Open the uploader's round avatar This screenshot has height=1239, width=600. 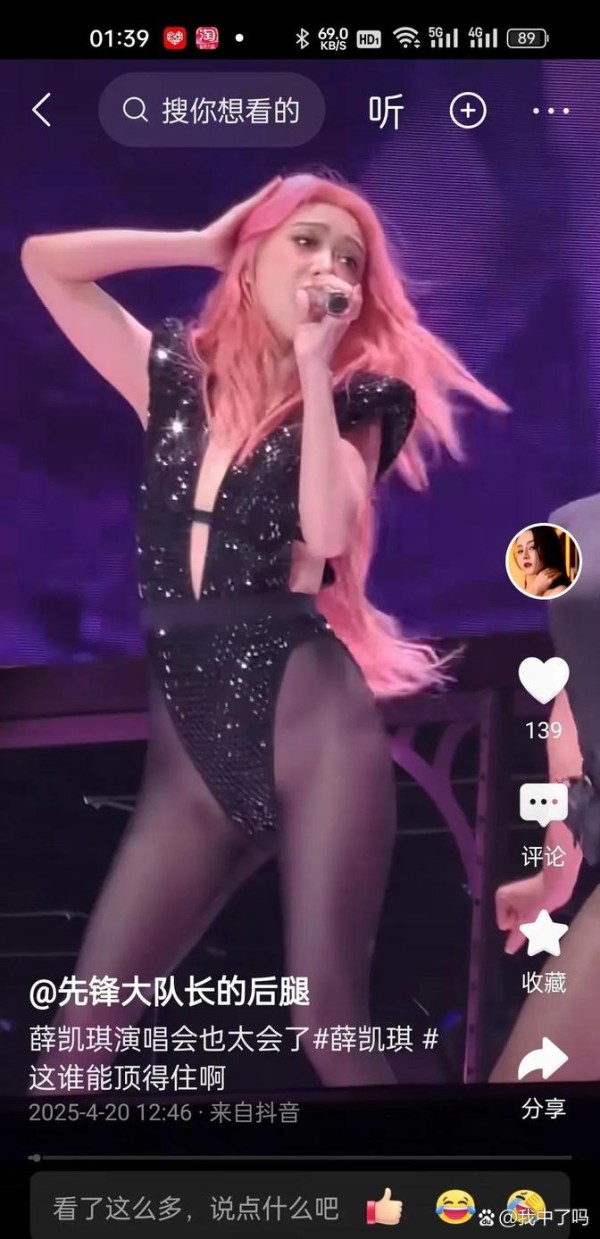[543, 561]
